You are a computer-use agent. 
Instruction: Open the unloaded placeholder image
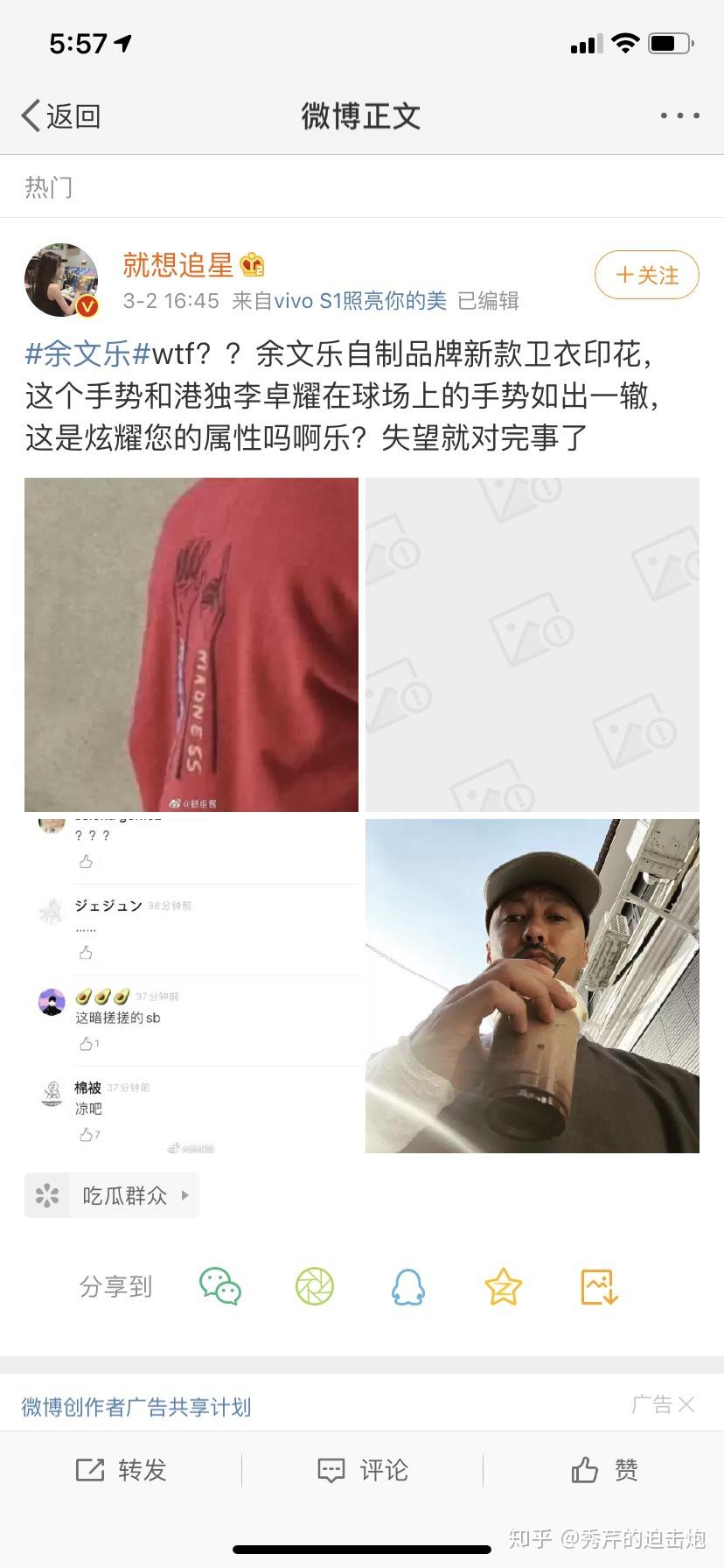(532, 645)
